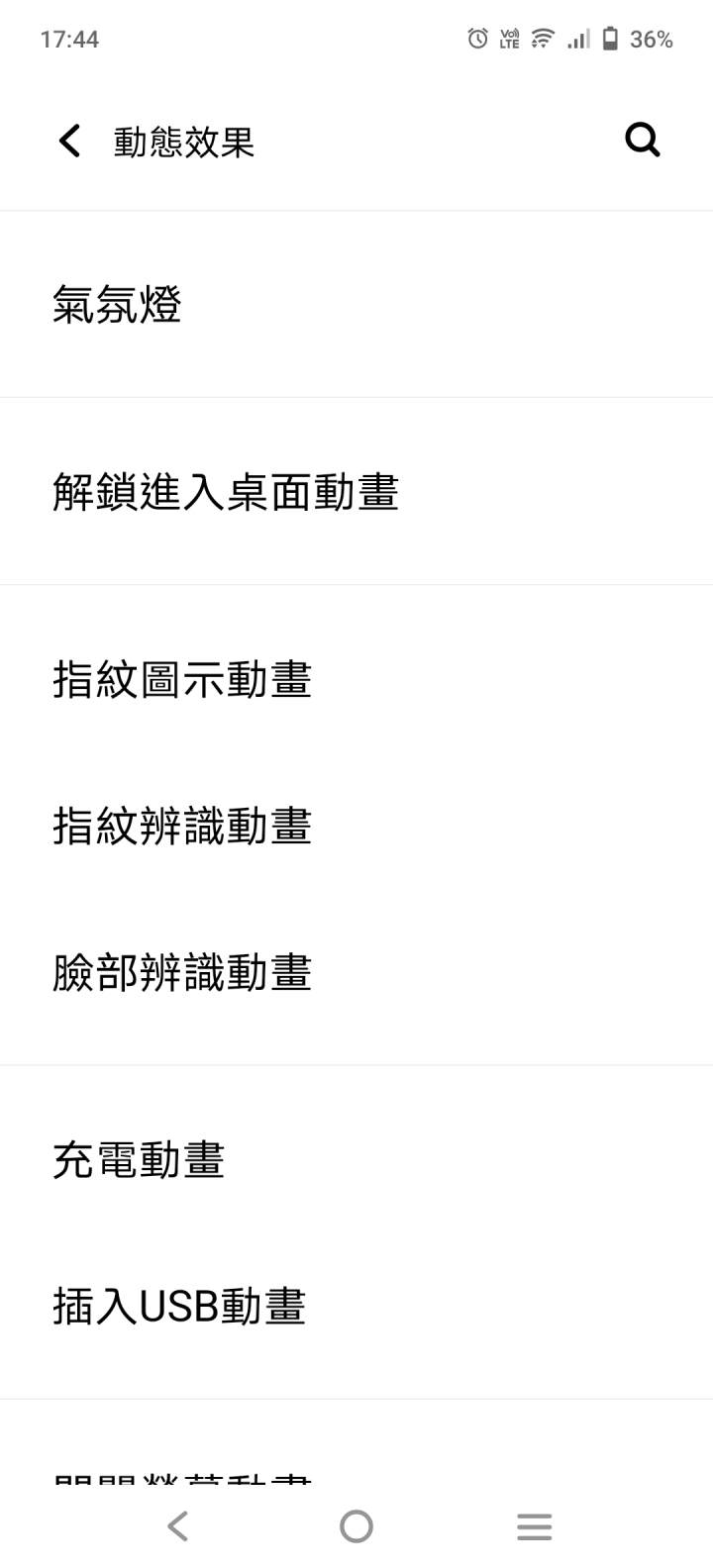This screenshot has width=713, height=1568.
Task: Open recent apps from navigation bar
Action: pos(534,1526)
